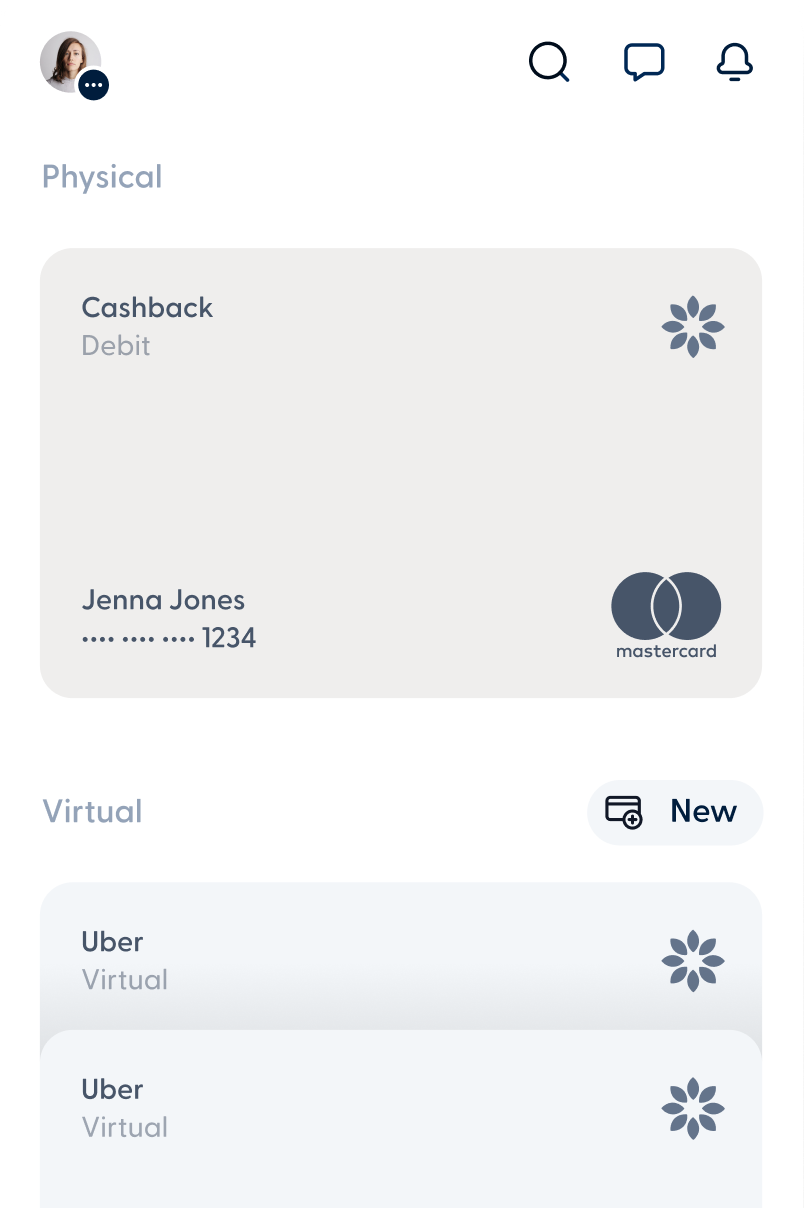Screen dimensions: 804x1208
Task: Open the chat messages icon
Action: point(644,62)
